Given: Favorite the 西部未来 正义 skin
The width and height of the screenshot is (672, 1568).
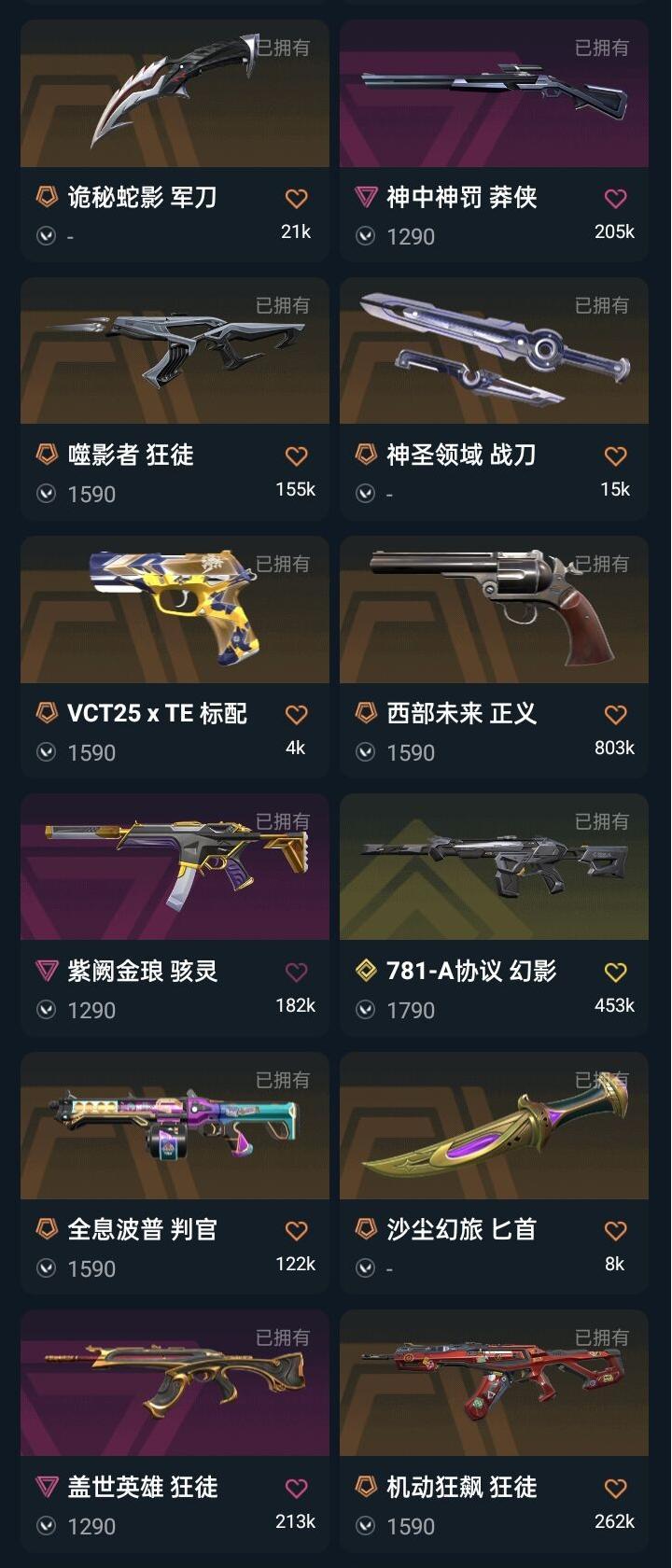Looking at the screenshot, I should 615,714.
